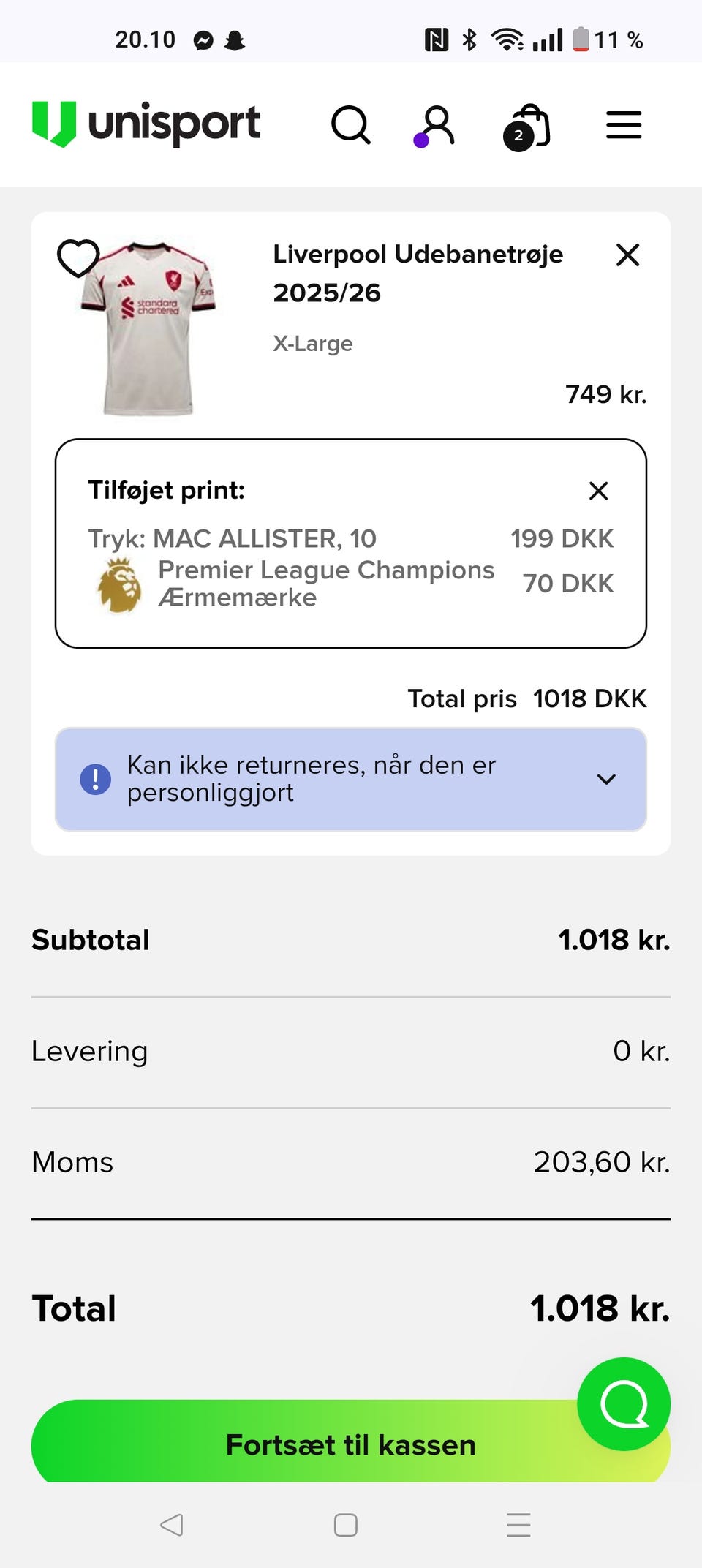
Task: Open the Liverpool Udebanetrøje 2025/26 product
Action: [418, 273]
